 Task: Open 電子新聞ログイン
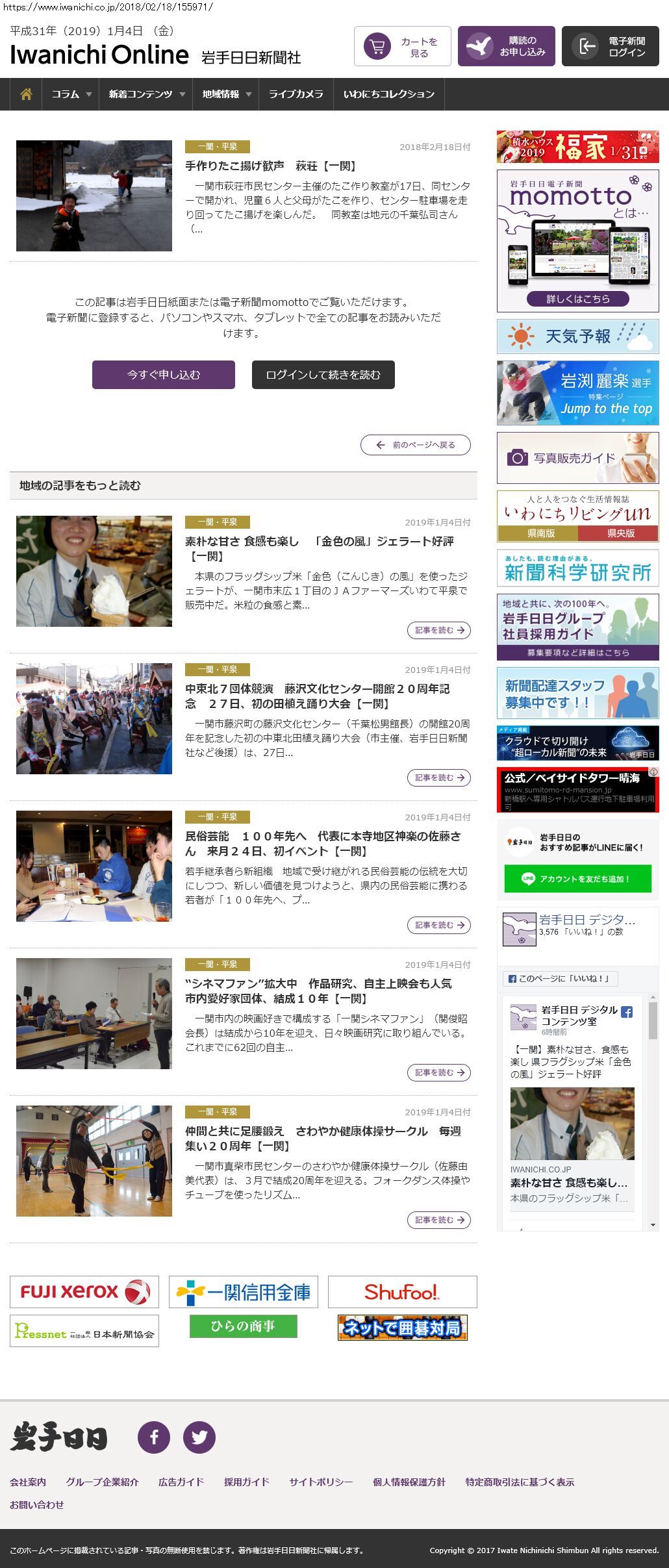click(610, 47)
